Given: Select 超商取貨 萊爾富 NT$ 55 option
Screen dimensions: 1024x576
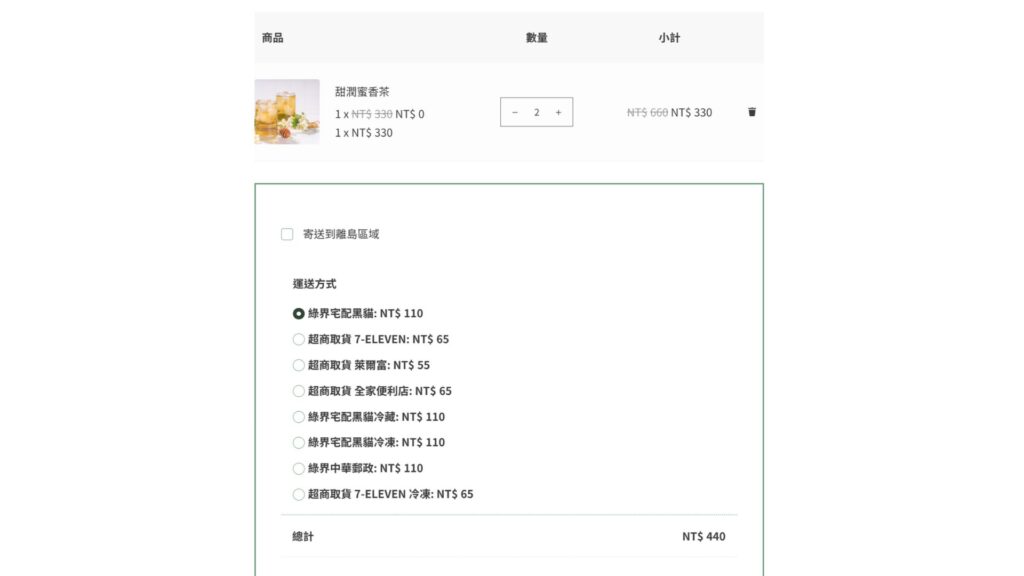Looking at the screenshot, I should point(299,365).
